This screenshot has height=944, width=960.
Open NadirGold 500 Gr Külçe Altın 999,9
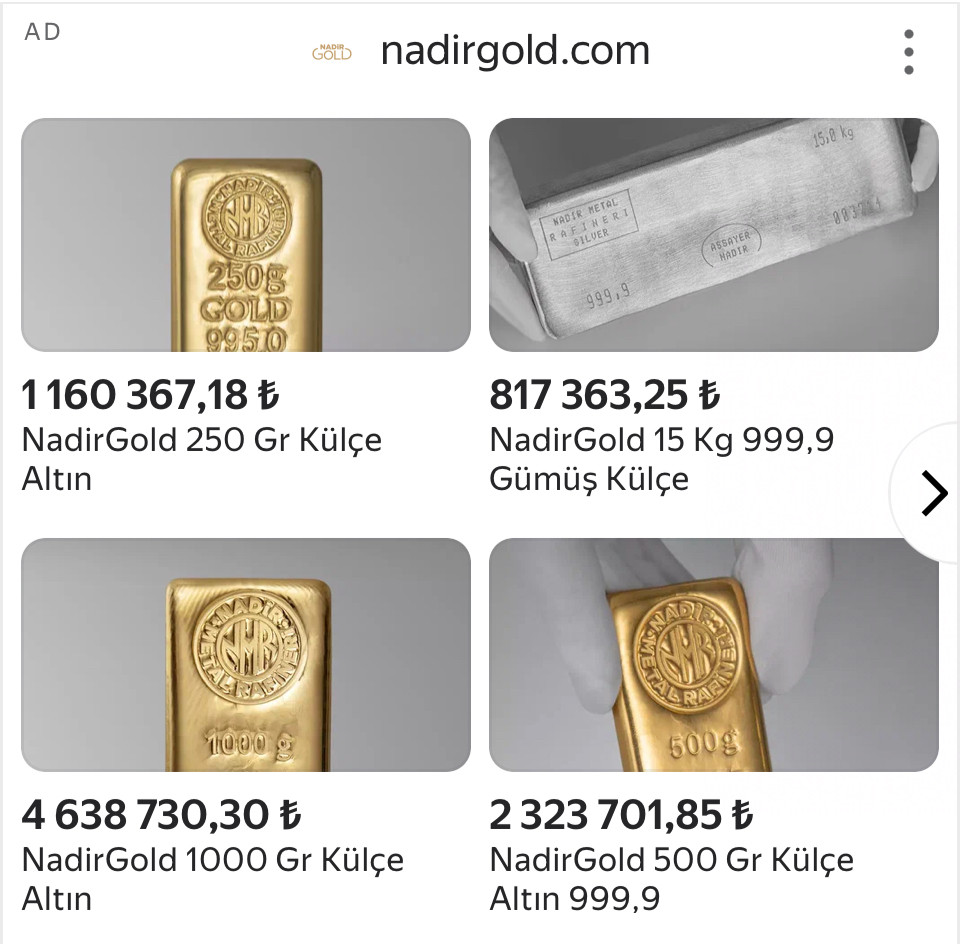[x=712, y=656]
